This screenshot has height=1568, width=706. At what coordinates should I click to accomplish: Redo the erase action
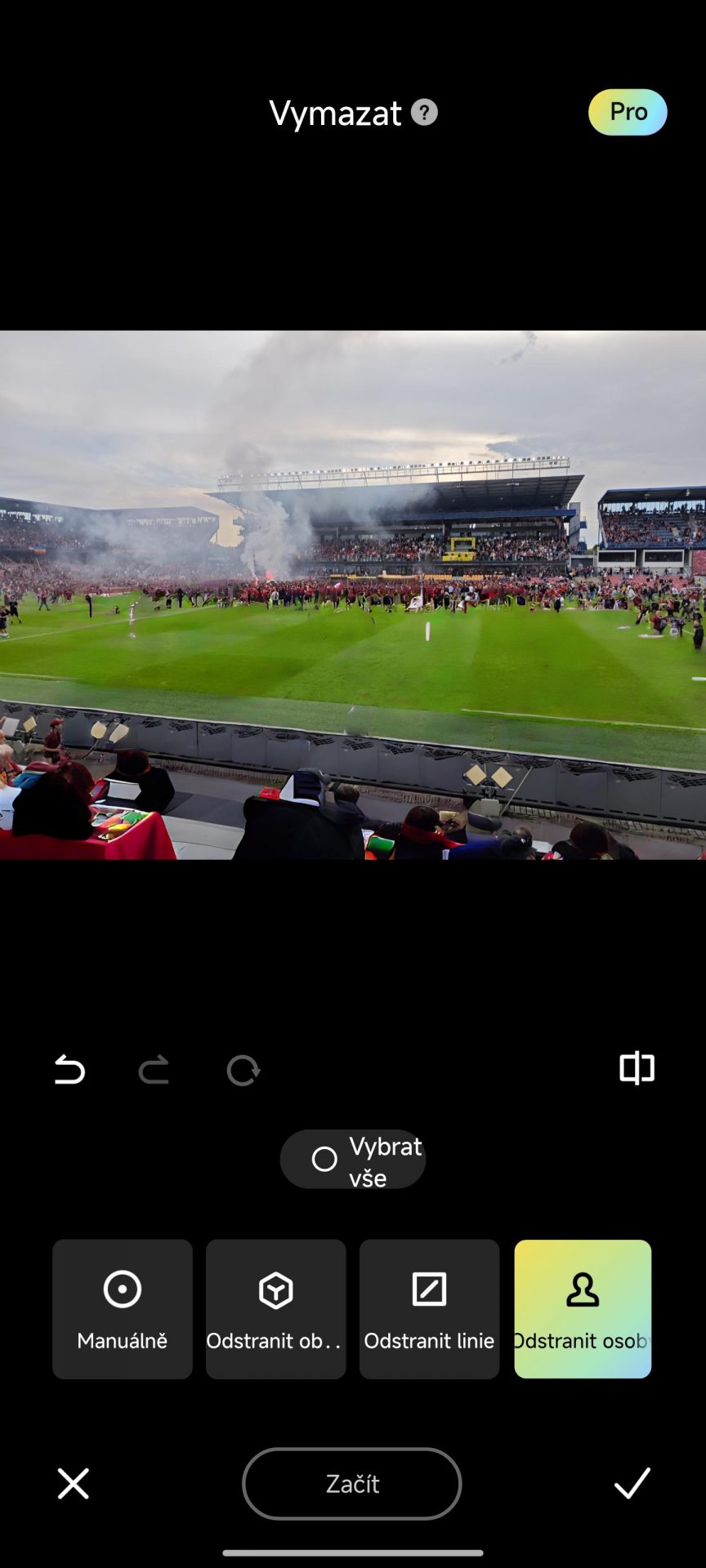[x=154, y=1070]
